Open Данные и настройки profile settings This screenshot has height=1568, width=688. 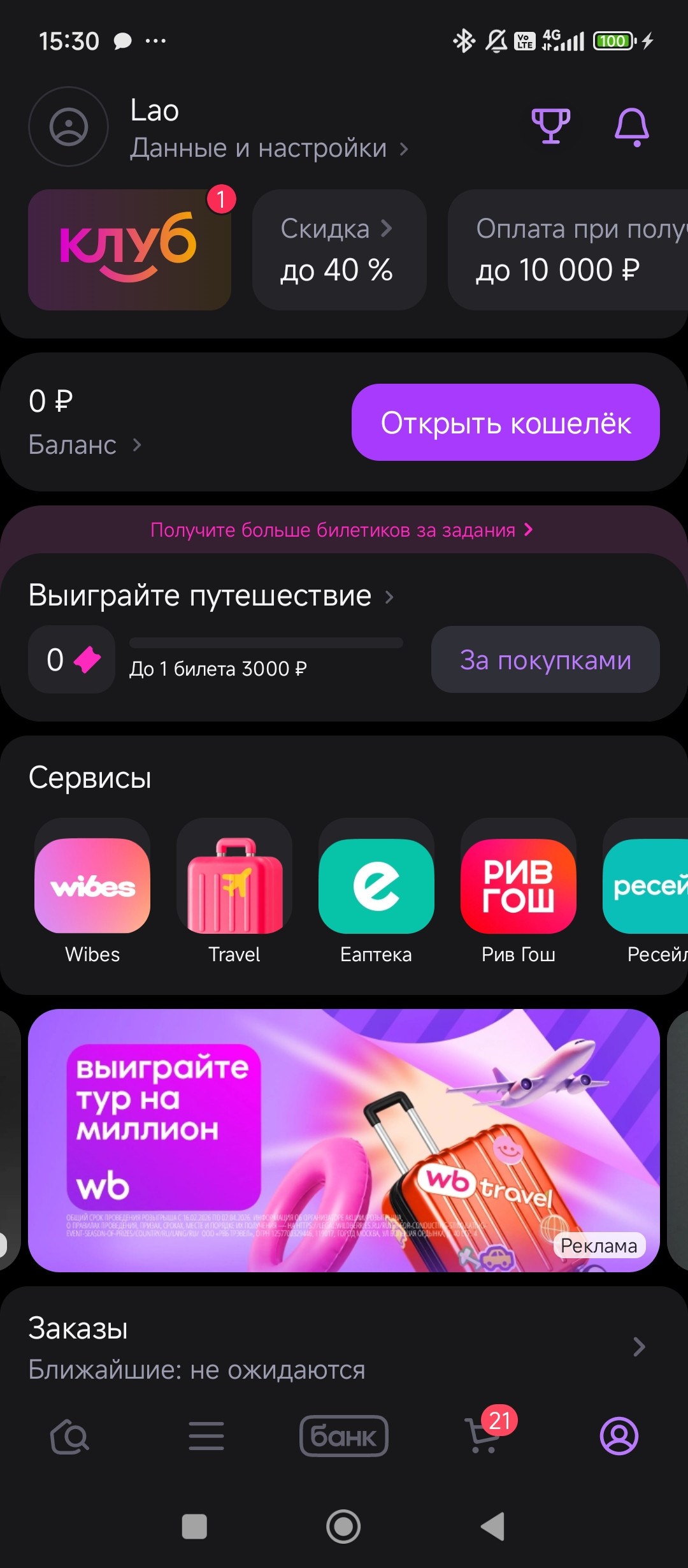coord(269,148)
